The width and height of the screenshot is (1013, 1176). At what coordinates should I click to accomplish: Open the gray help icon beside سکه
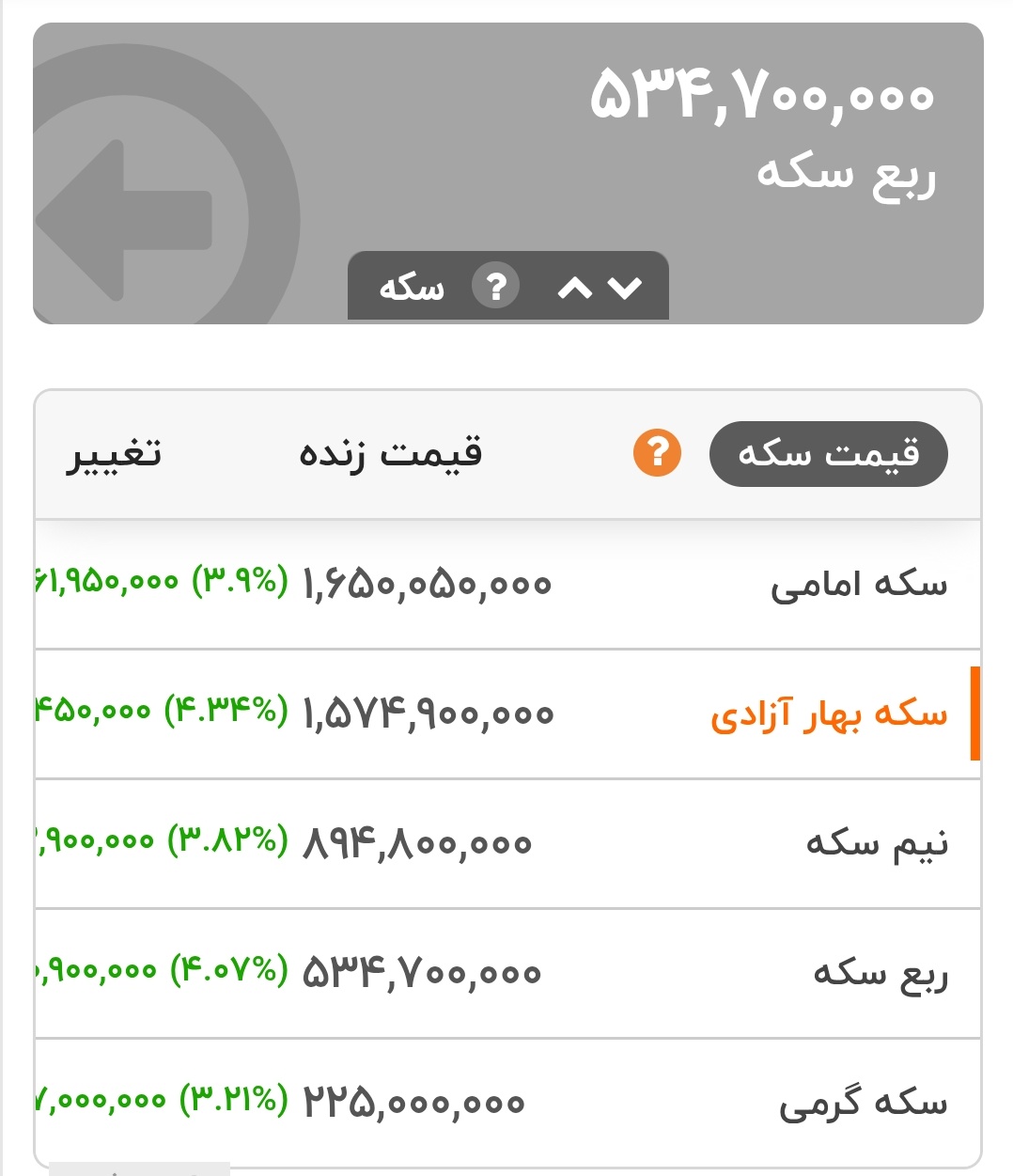pos(495,286)
